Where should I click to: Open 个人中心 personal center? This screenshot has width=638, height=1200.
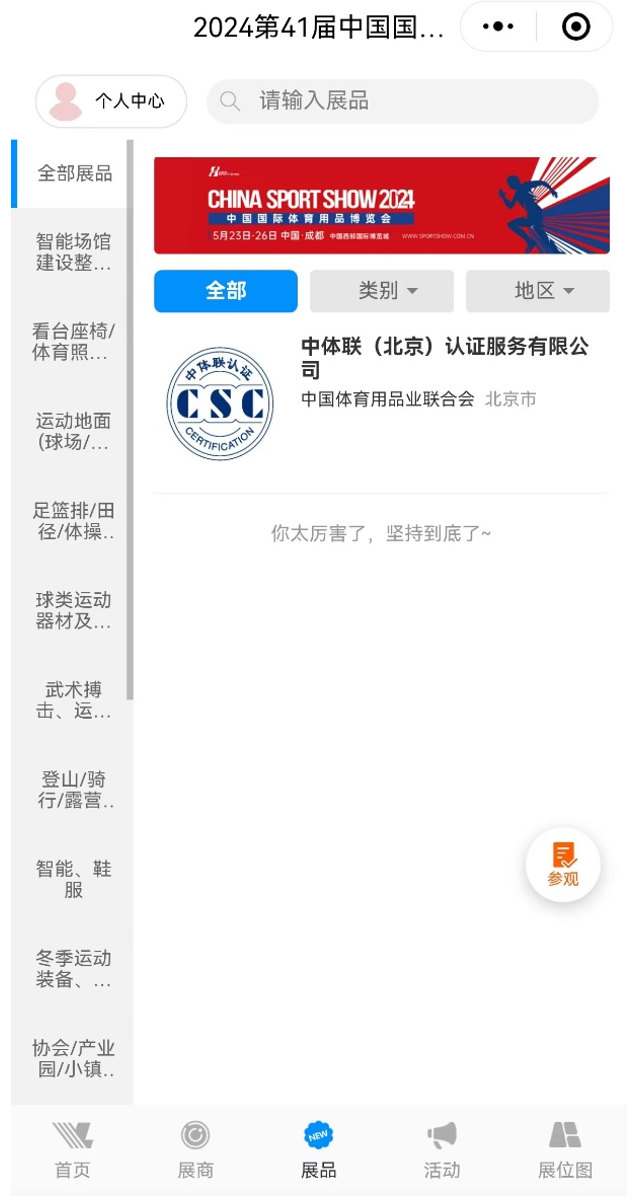111,101
